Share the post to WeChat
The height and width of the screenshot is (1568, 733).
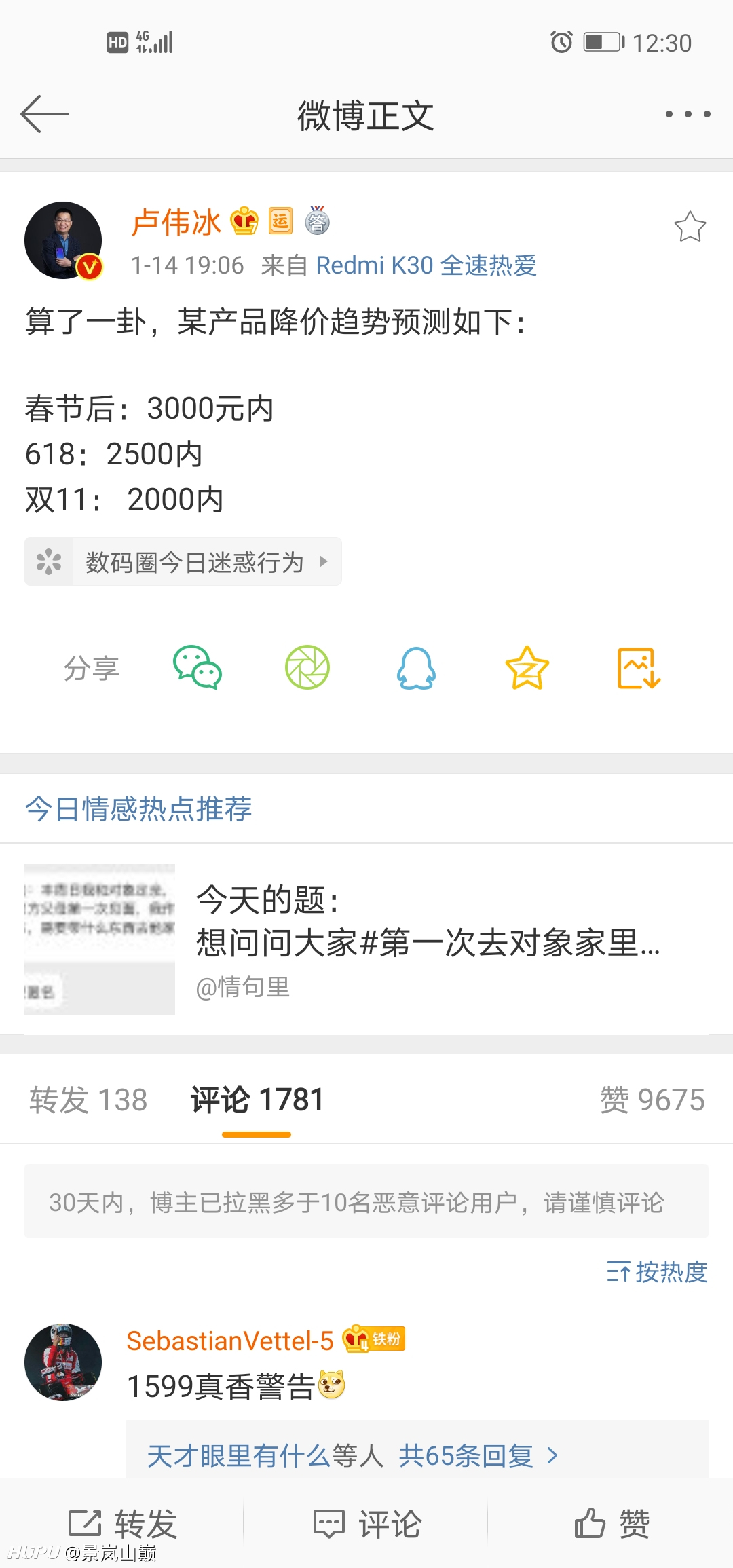coord(198,668)
